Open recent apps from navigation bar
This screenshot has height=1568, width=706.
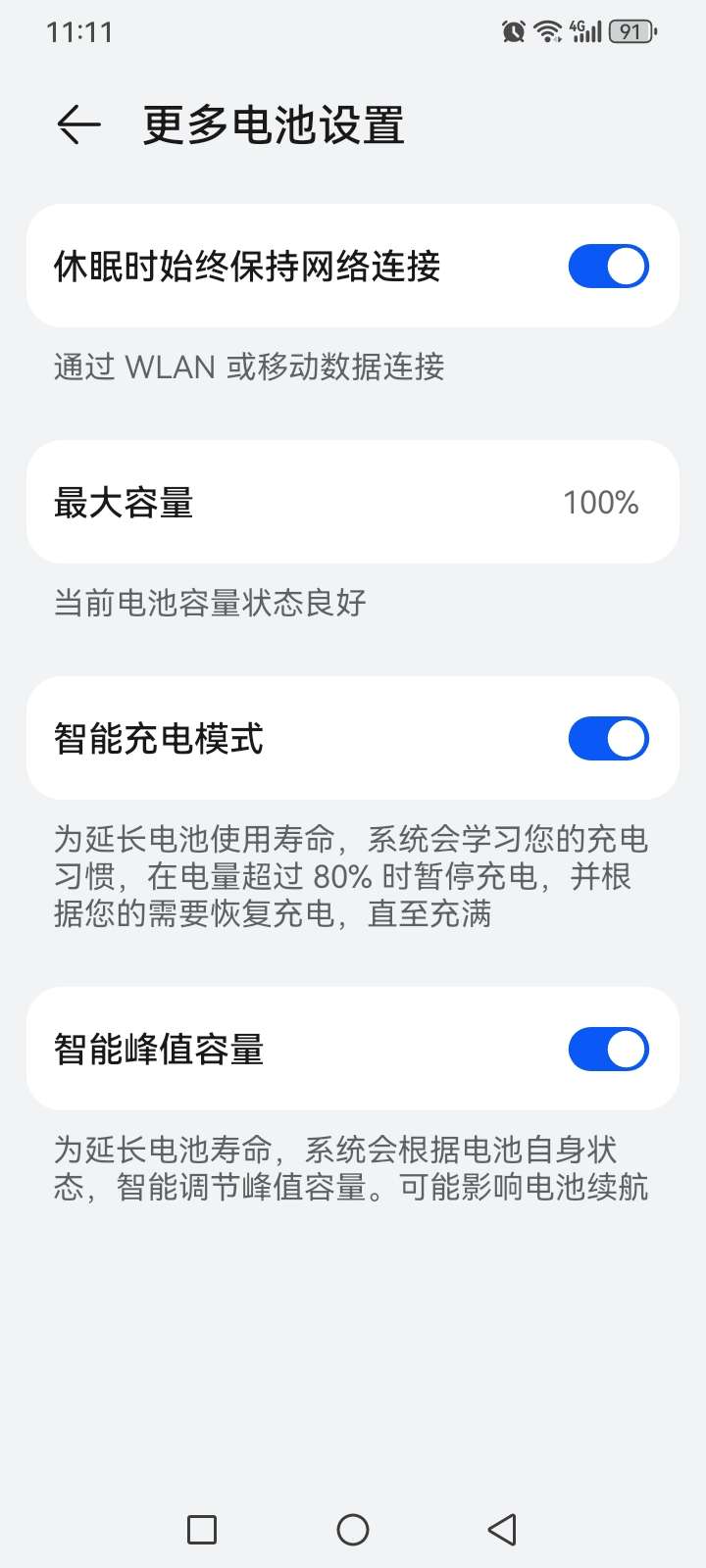(202, 1529)
